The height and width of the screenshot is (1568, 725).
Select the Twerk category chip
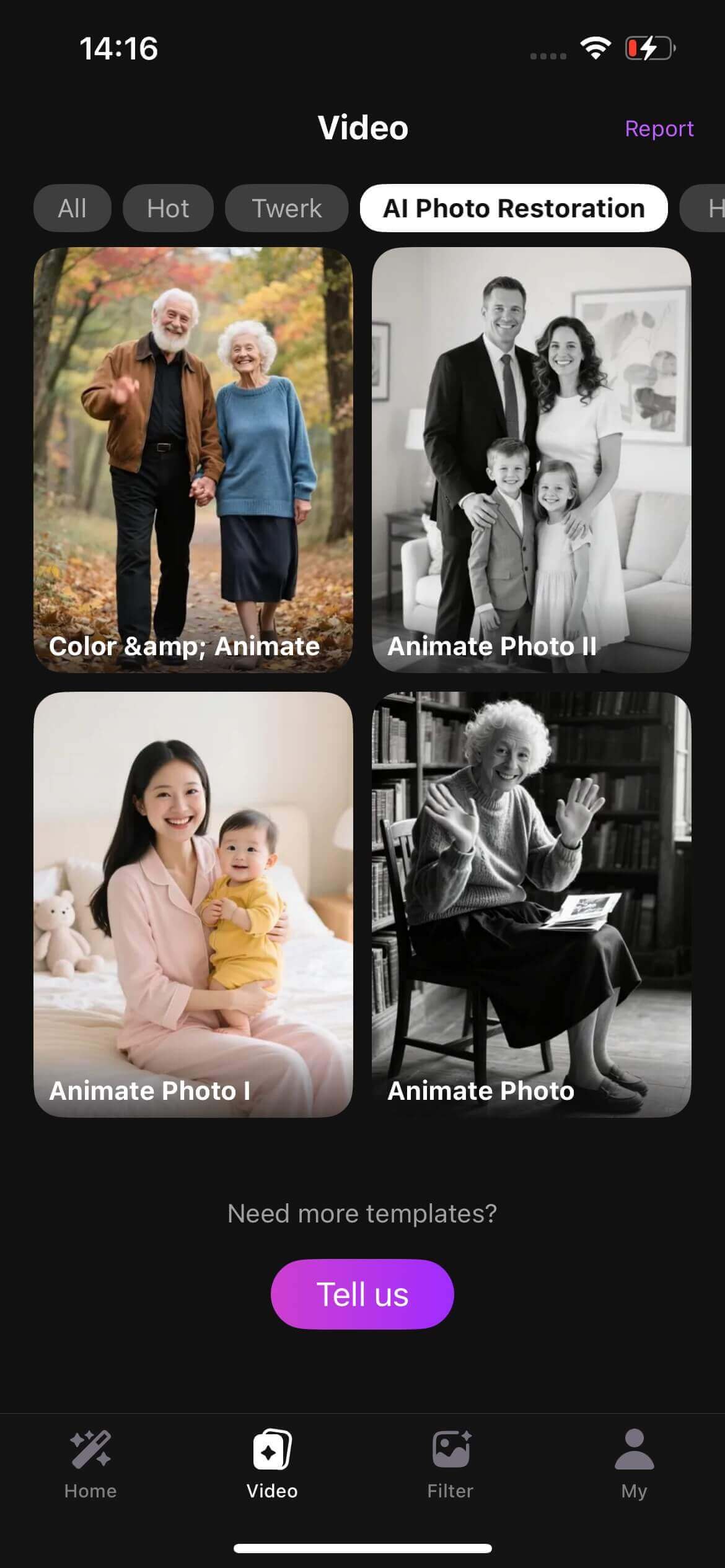pyautogui.click(x=286, y=208)
